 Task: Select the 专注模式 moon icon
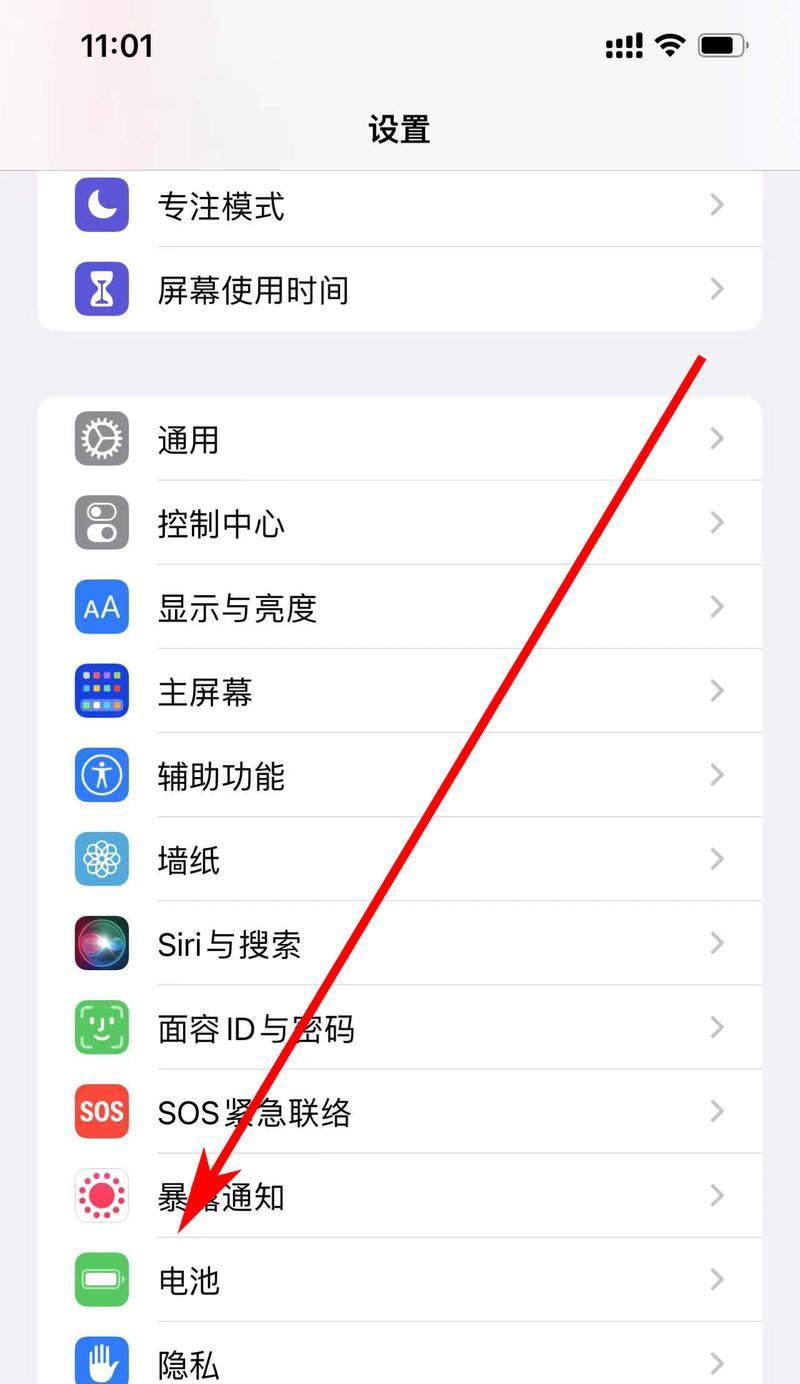101,205
